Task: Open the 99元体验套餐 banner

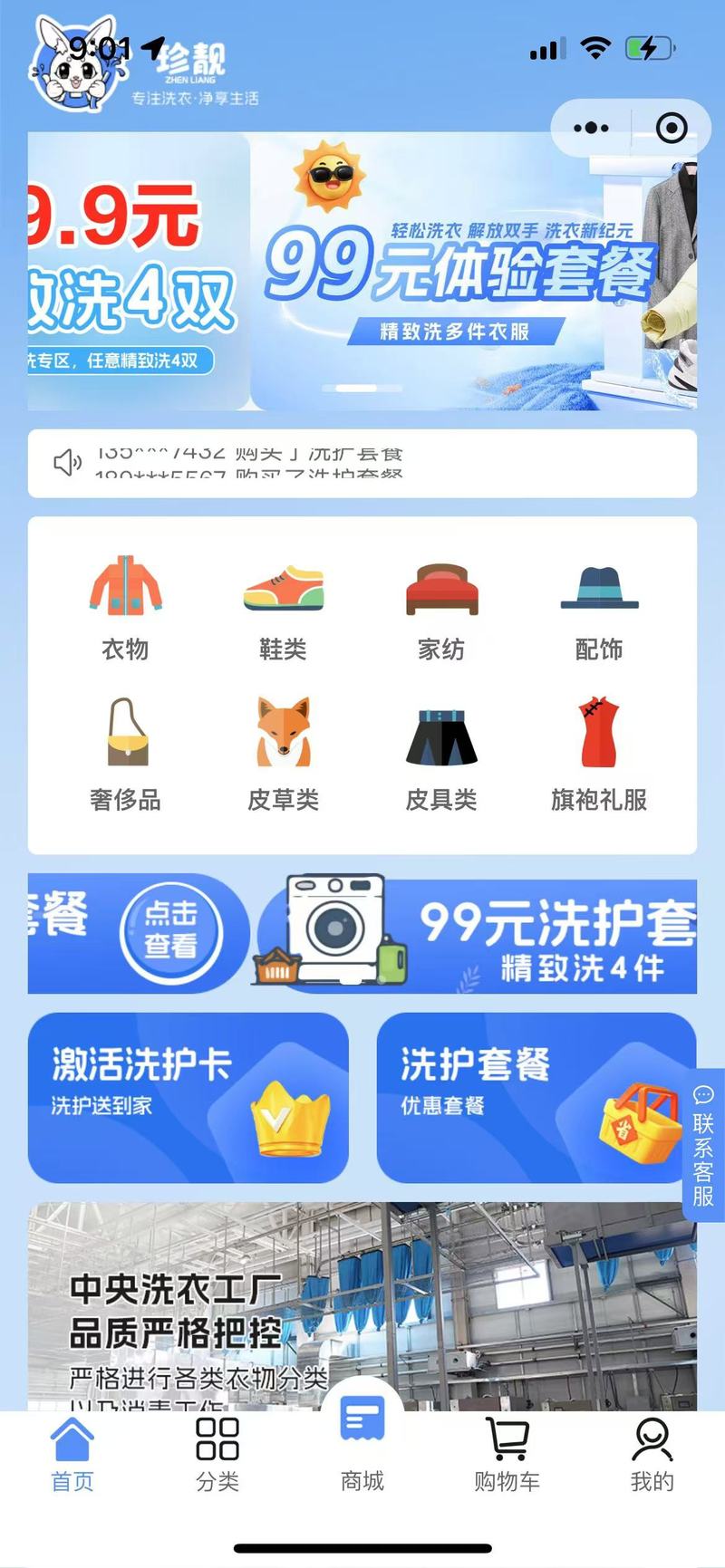Action: (471, 272)
